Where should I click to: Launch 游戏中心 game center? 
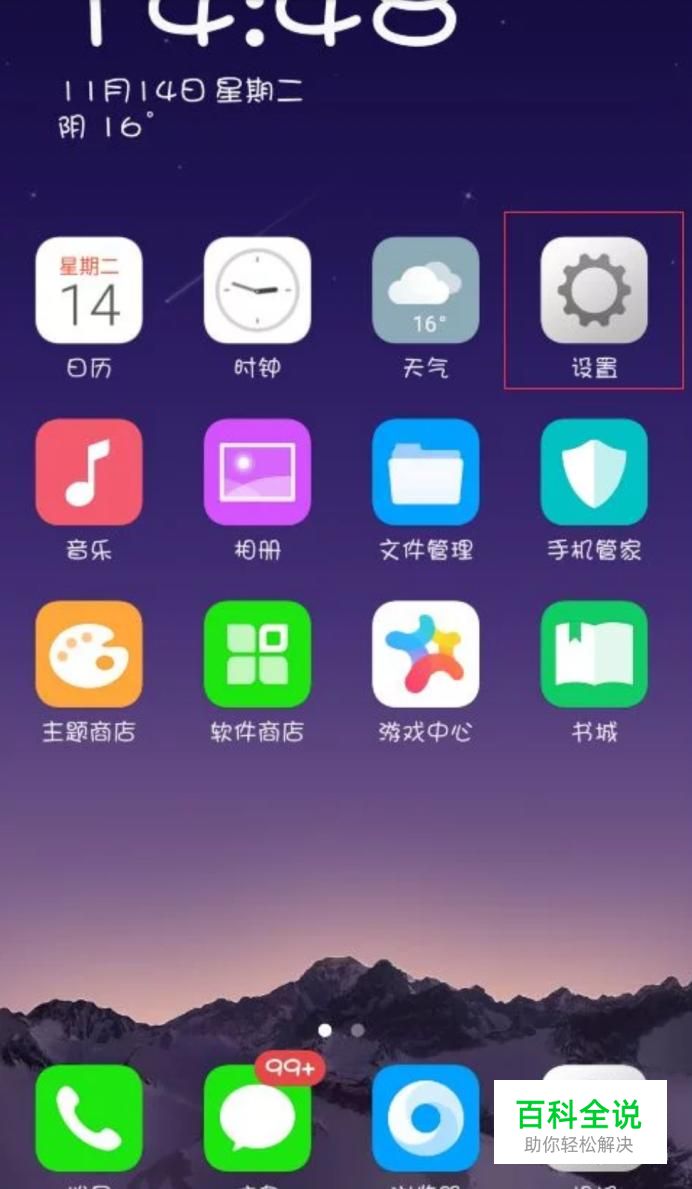click(x=426, y=654)
